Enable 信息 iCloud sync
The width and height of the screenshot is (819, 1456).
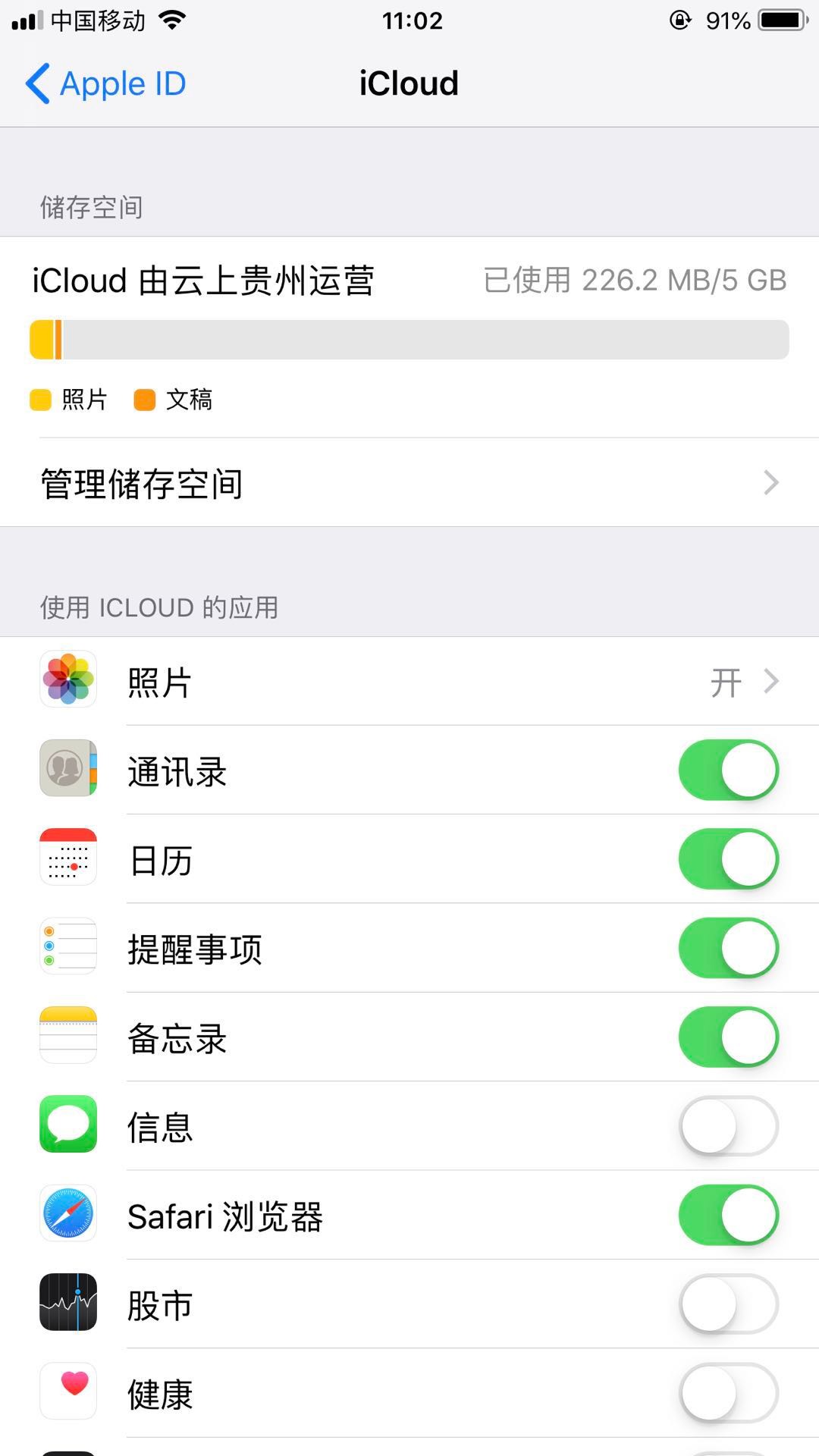coord(728,1126)
